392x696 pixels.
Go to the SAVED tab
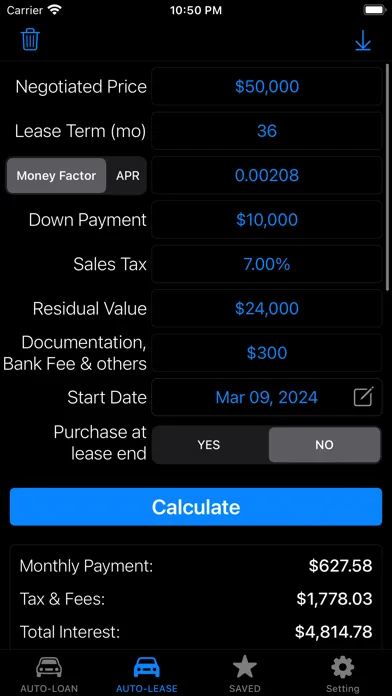[x=245, y=675]
